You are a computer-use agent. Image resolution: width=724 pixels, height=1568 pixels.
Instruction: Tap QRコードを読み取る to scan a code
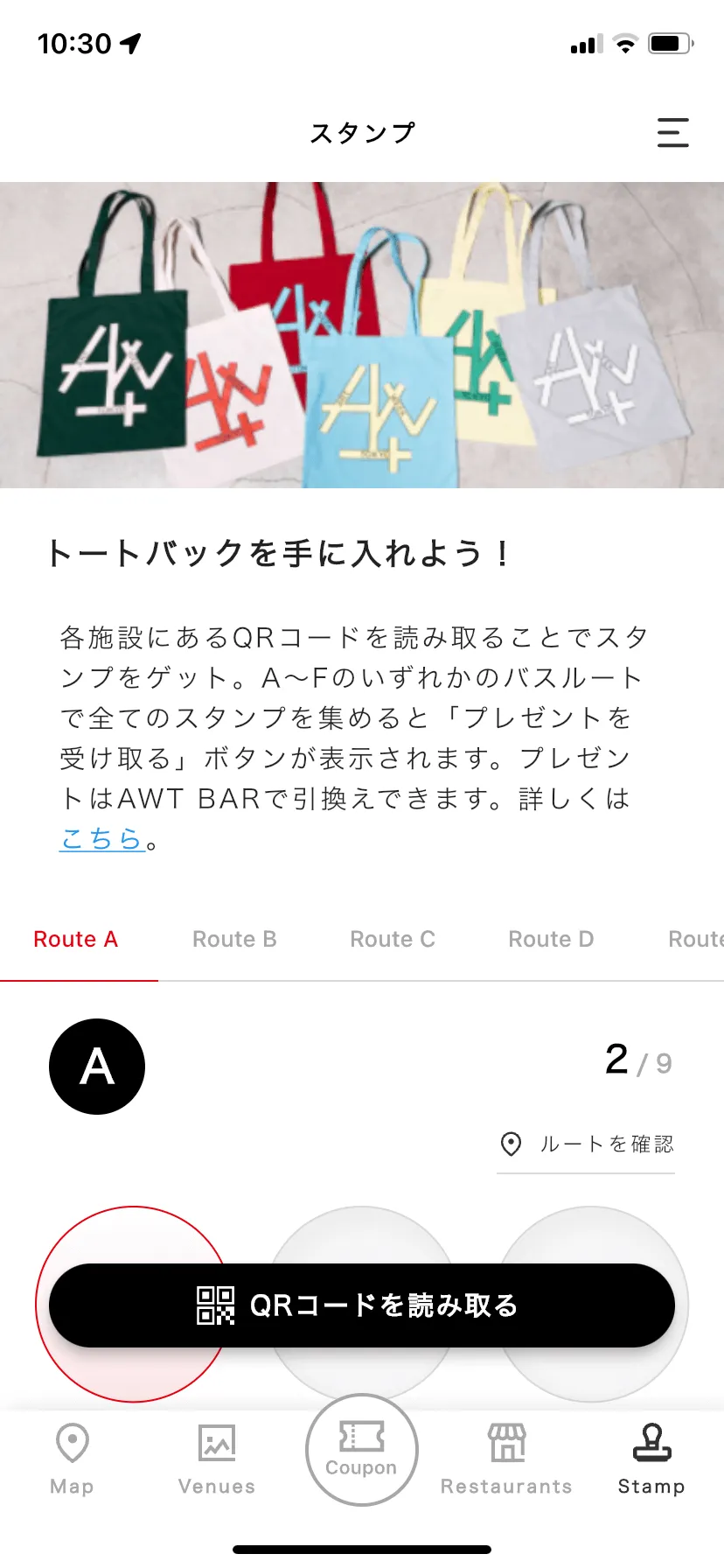pyautogui.click(x=362, y=1305)
